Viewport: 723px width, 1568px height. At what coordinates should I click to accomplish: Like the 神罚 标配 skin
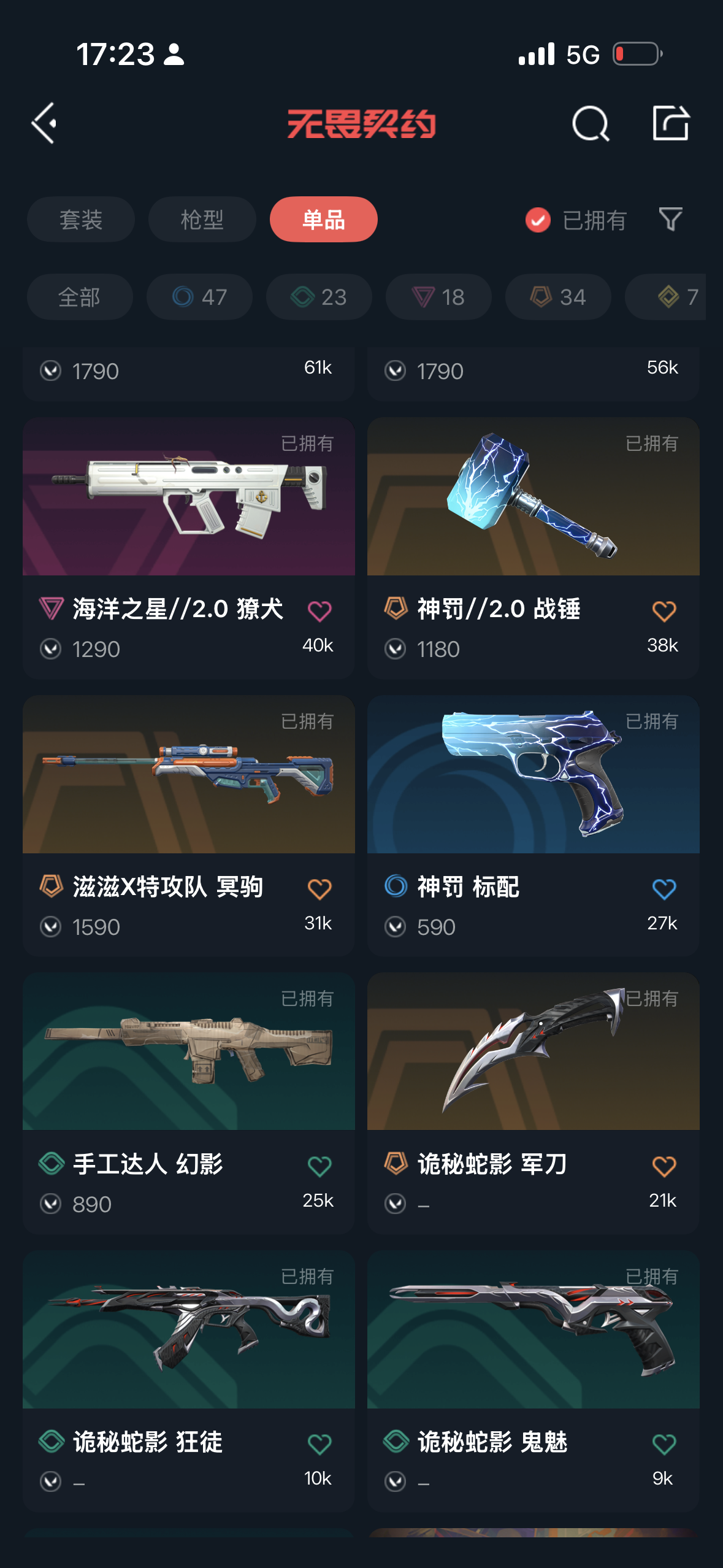click(664, 889)
